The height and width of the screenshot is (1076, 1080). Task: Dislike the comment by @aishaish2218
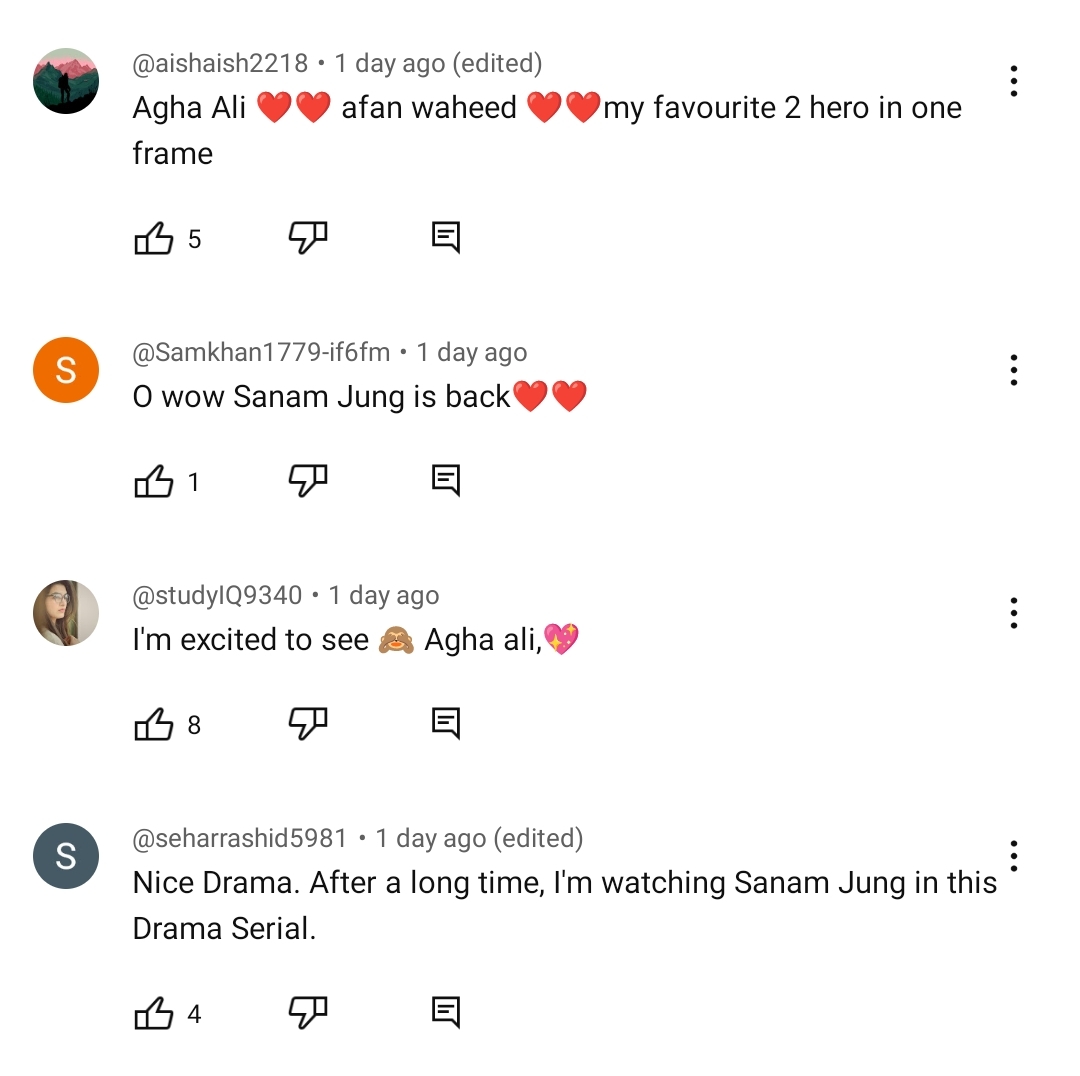pos(307,238)
